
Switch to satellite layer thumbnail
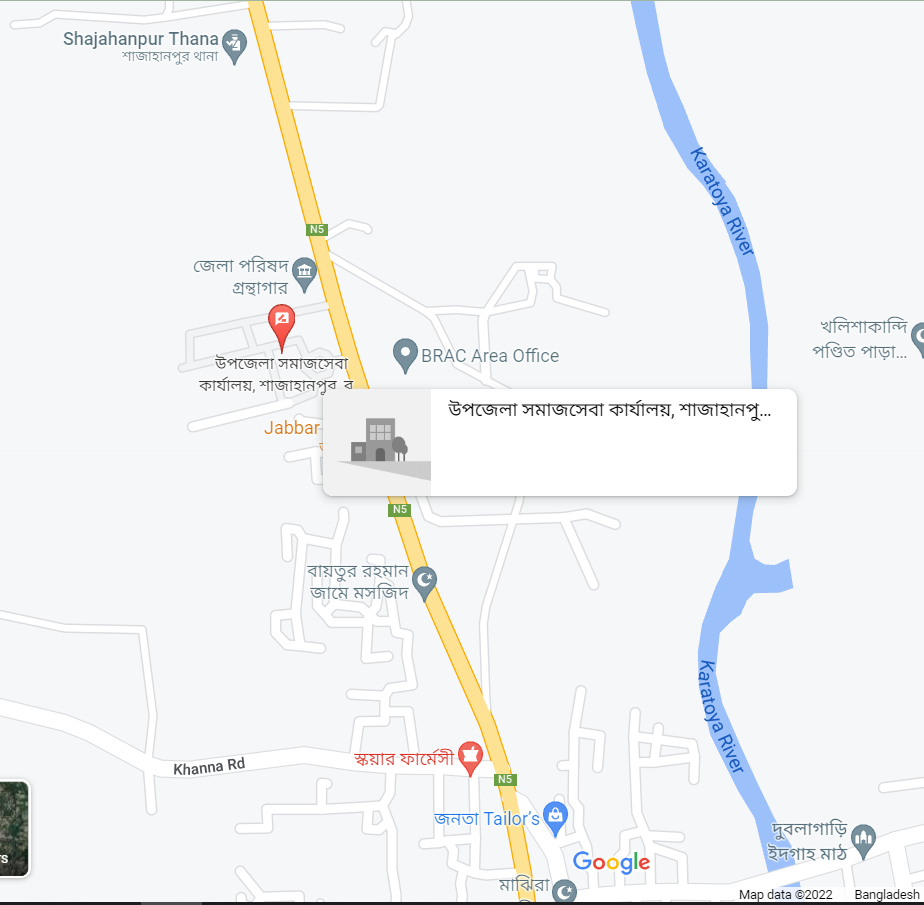13,828
